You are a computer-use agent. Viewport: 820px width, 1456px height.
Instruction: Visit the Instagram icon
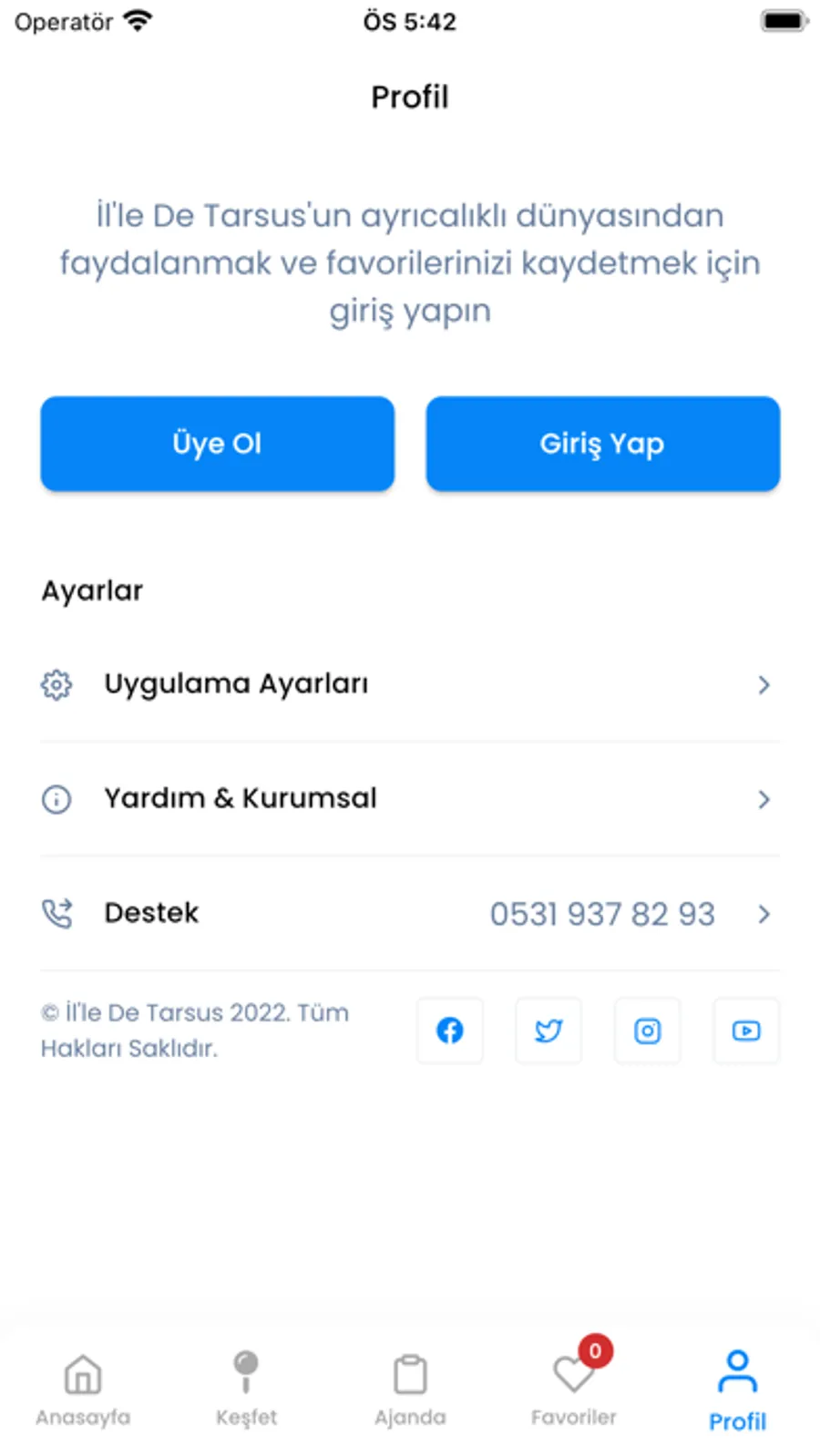tap(647, 1030)
